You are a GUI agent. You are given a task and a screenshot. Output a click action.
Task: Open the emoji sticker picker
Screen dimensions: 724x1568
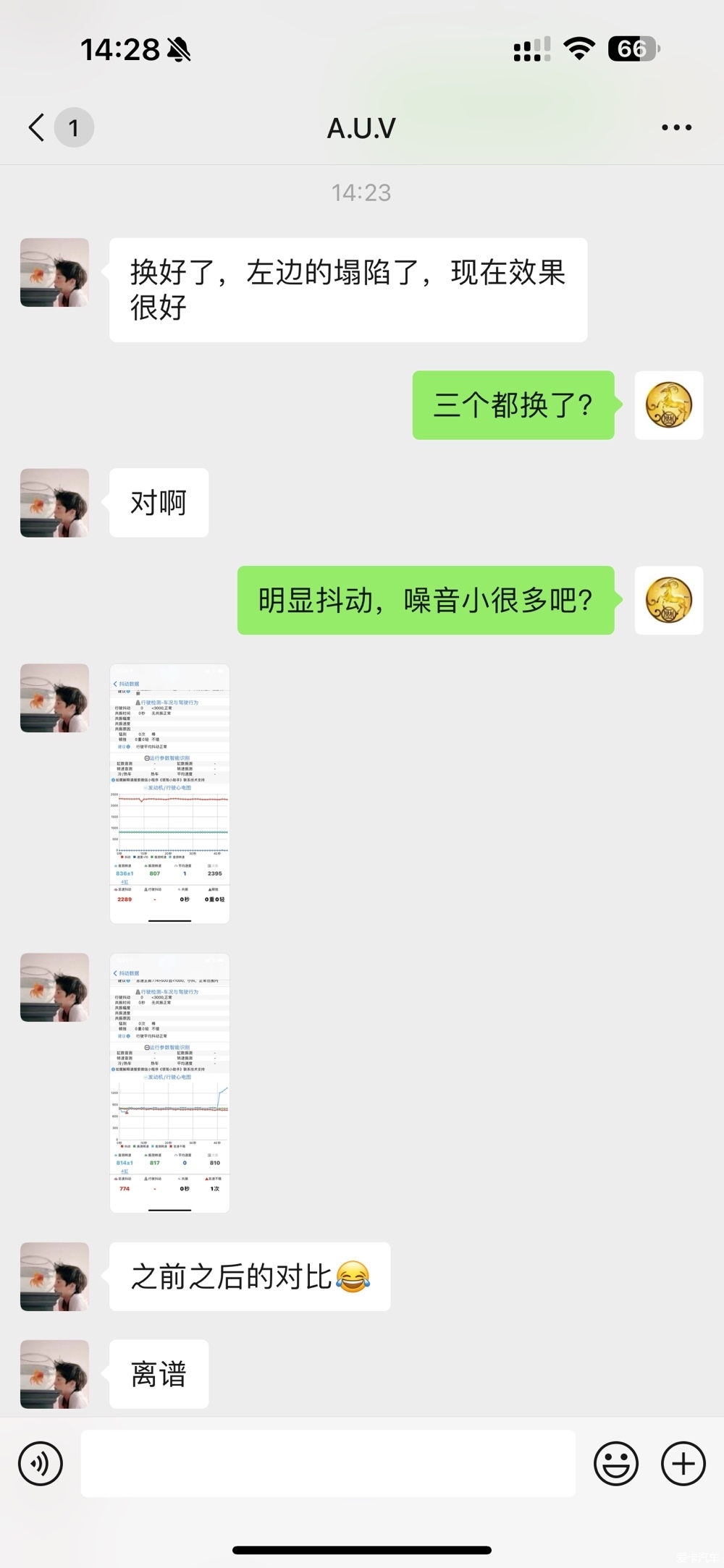tap(616, 1464)
